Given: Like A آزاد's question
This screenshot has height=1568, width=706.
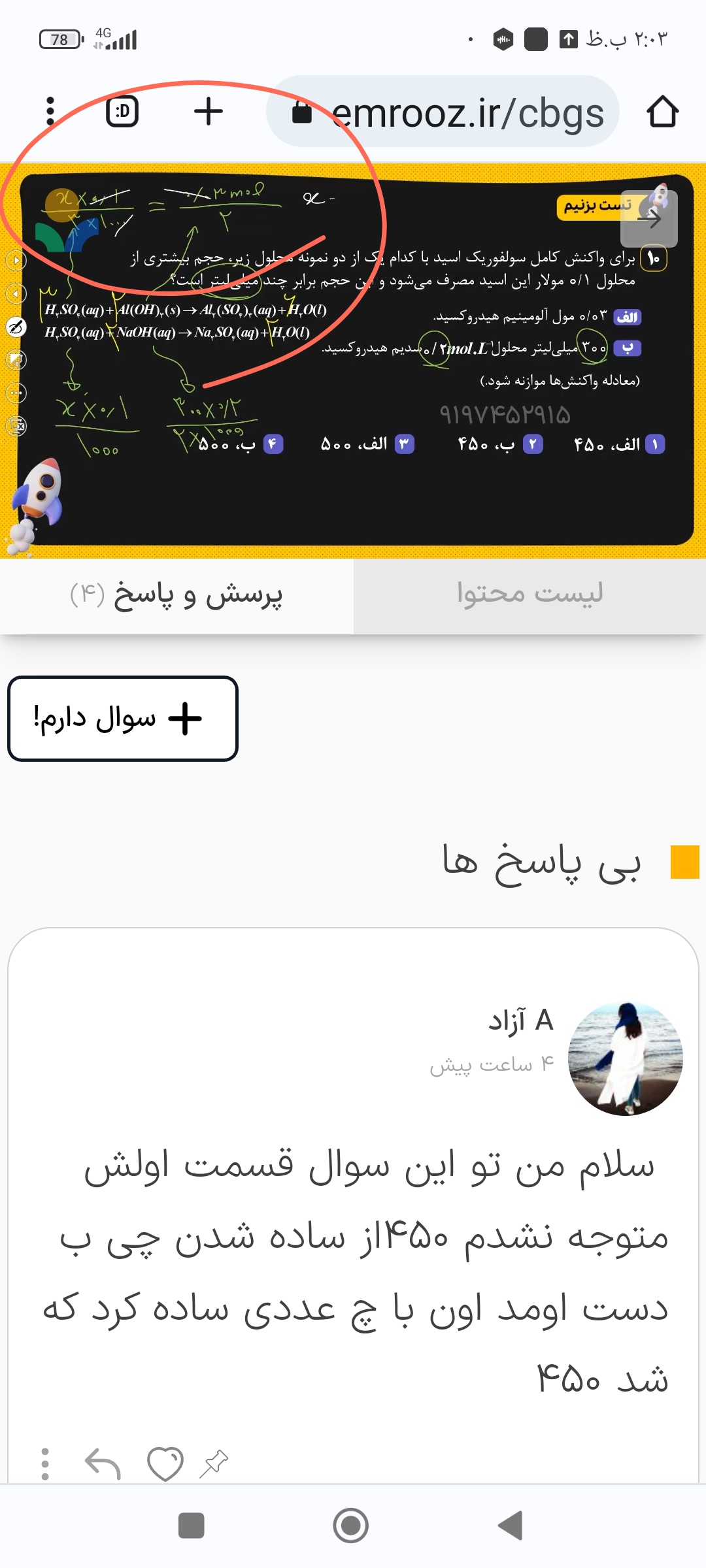Looking at the screenshot, I should (x=165, y=1464).
